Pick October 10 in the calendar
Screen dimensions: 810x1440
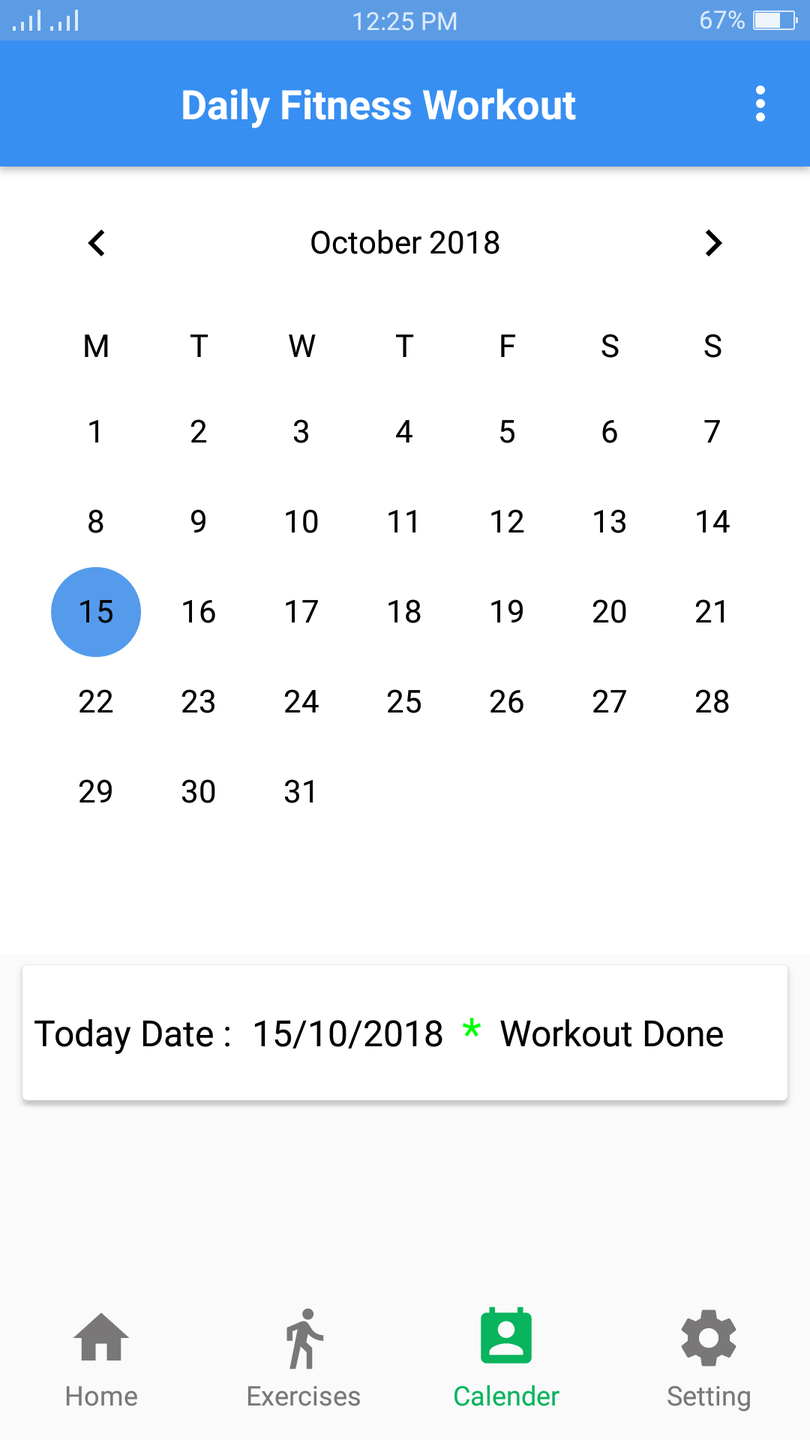coord(301,522)
